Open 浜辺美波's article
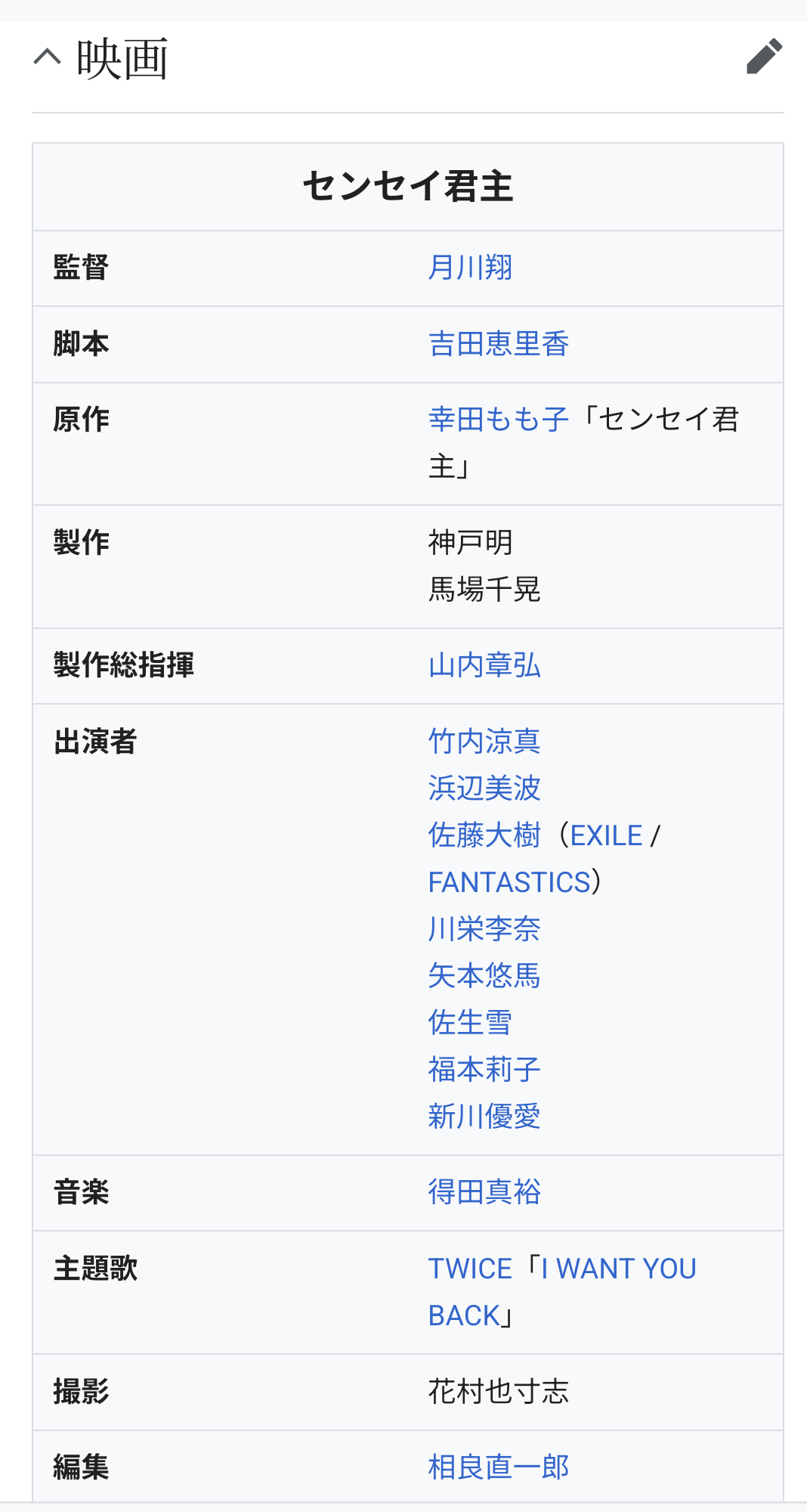 pyautogui.click(x=484, y=789)
